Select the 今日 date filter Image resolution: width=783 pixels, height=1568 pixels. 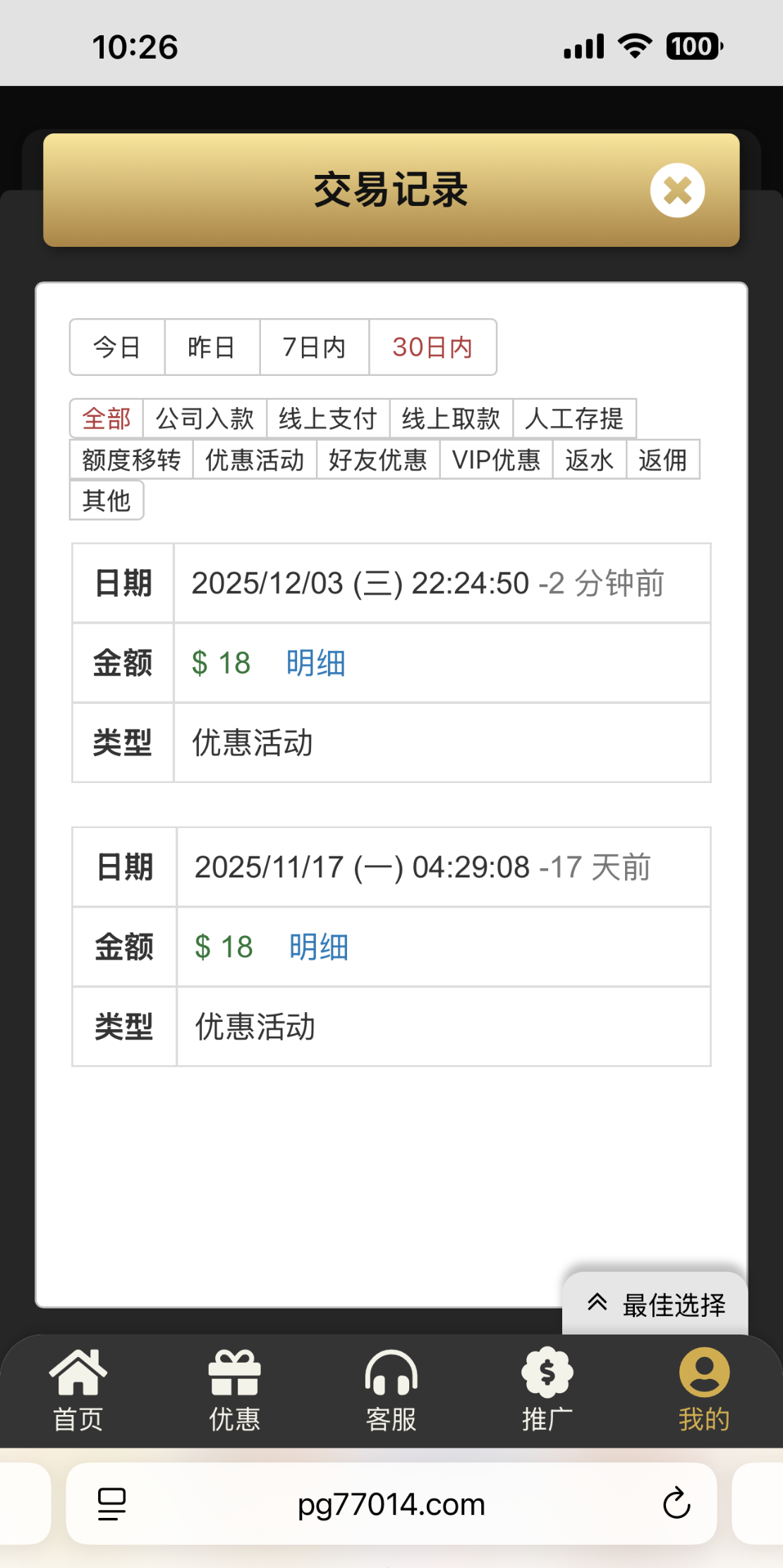(x=117, y=347)
